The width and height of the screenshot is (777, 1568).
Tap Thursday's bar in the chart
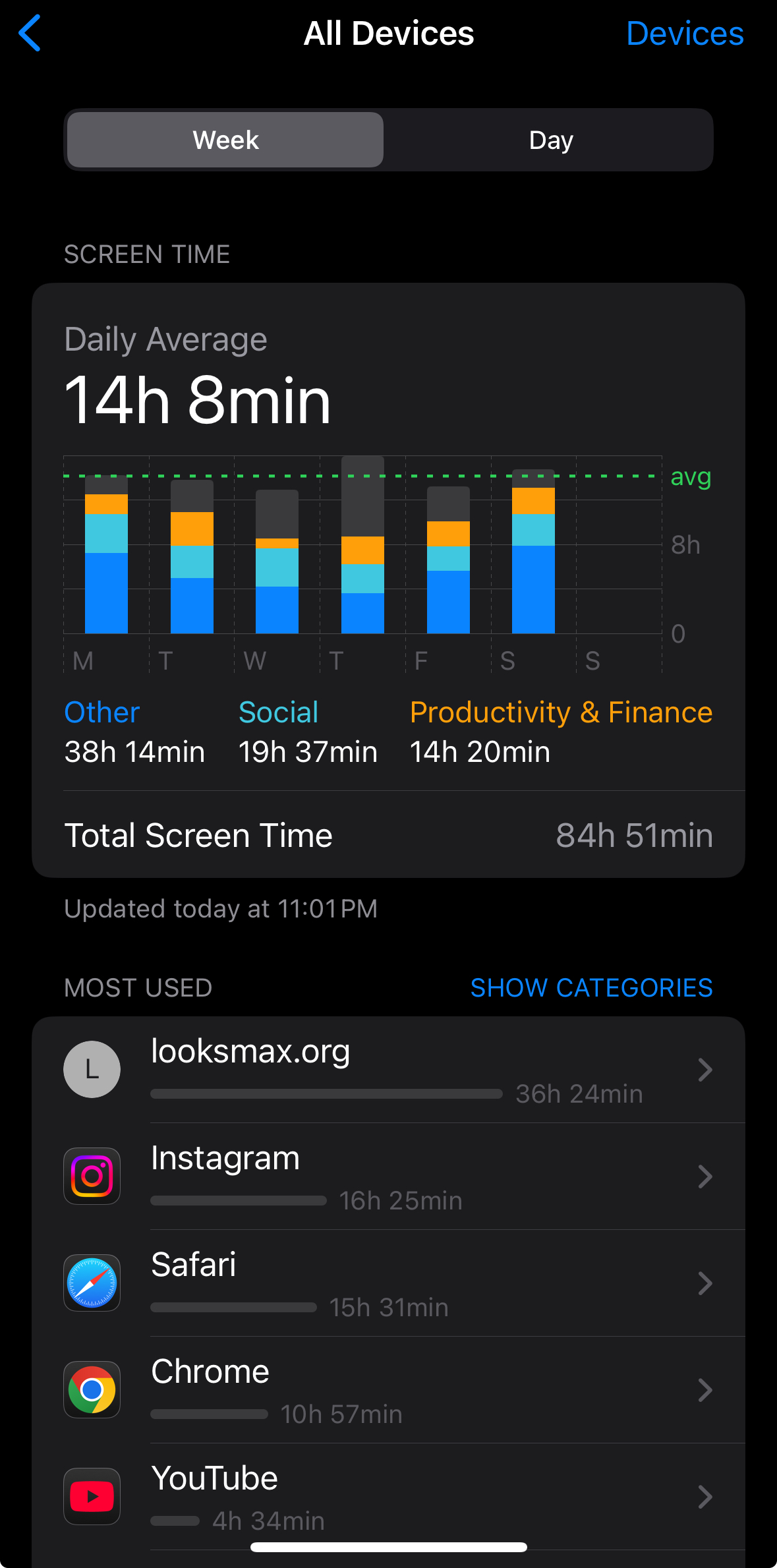click(x=362, y=544)
